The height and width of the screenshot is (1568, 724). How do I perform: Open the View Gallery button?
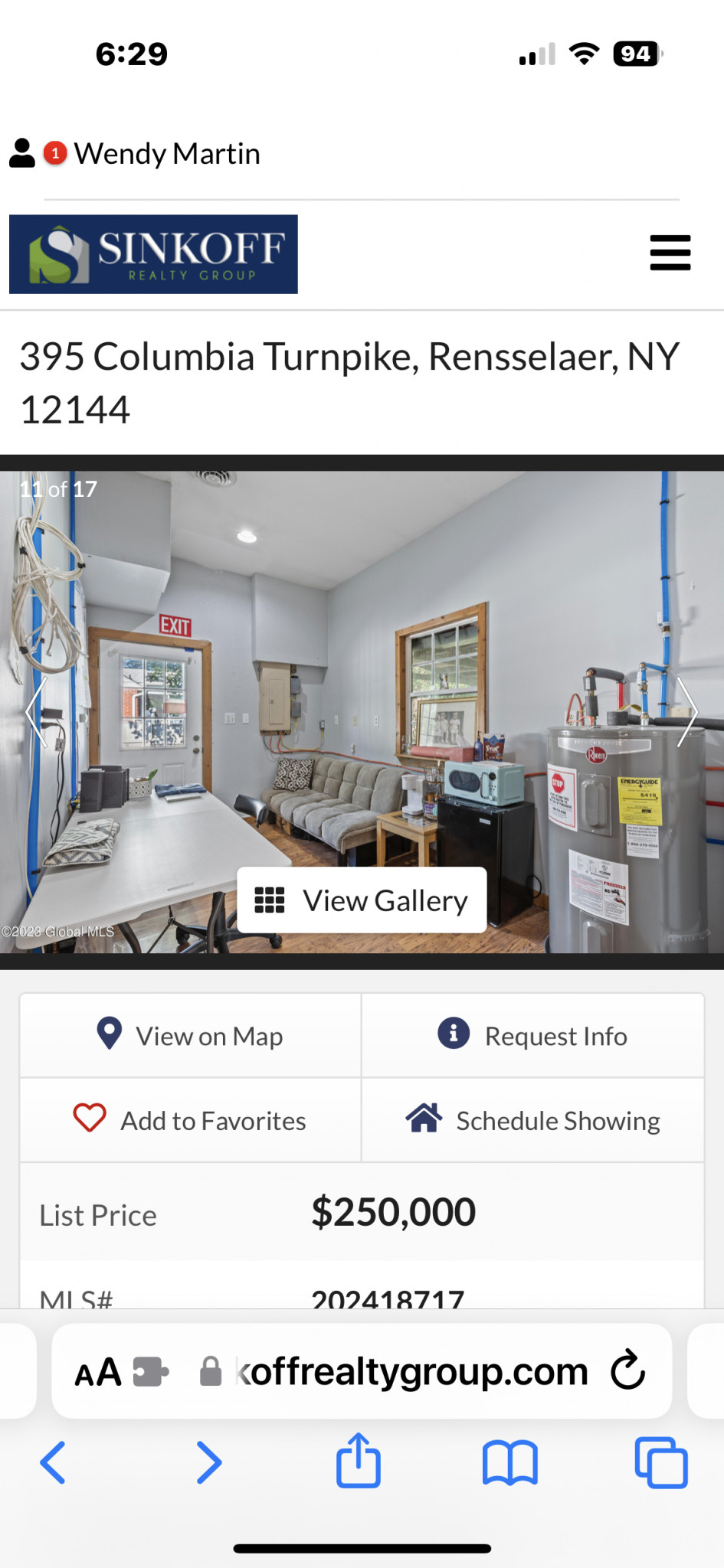(362, 900)
